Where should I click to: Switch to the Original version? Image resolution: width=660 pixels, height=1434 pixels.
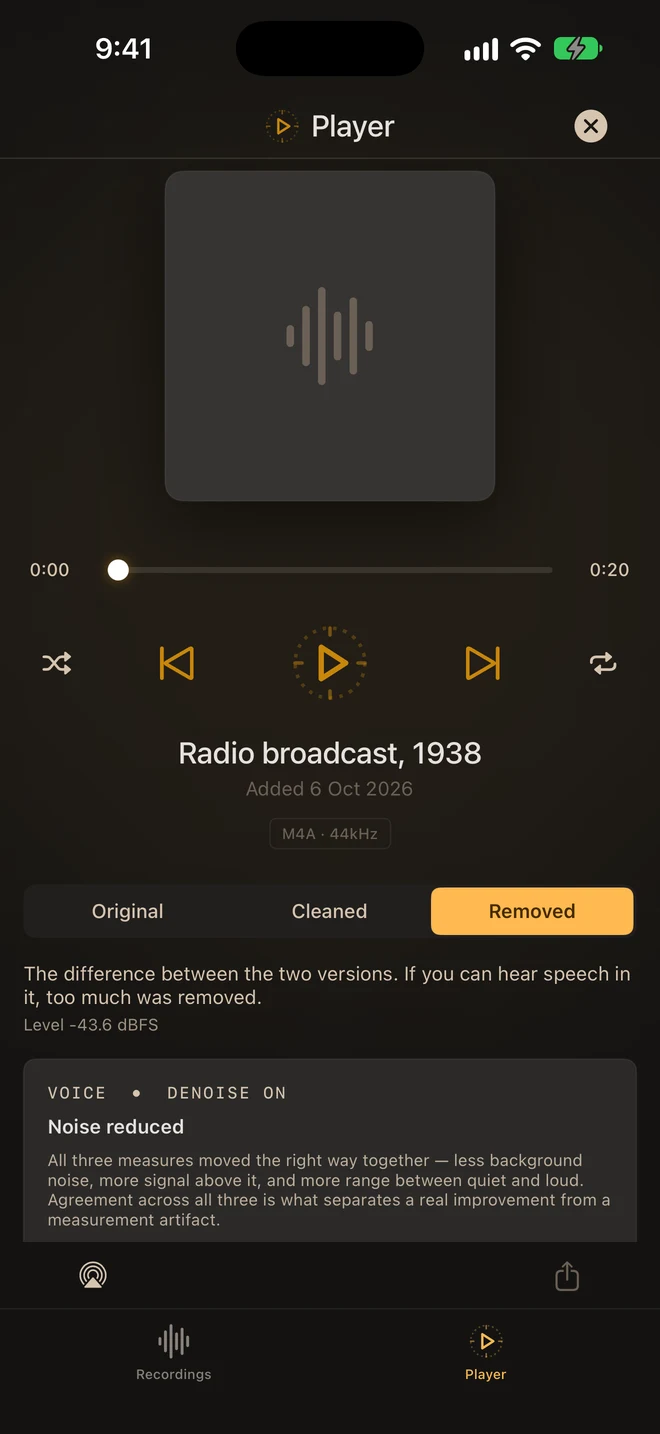coord(127,911)
